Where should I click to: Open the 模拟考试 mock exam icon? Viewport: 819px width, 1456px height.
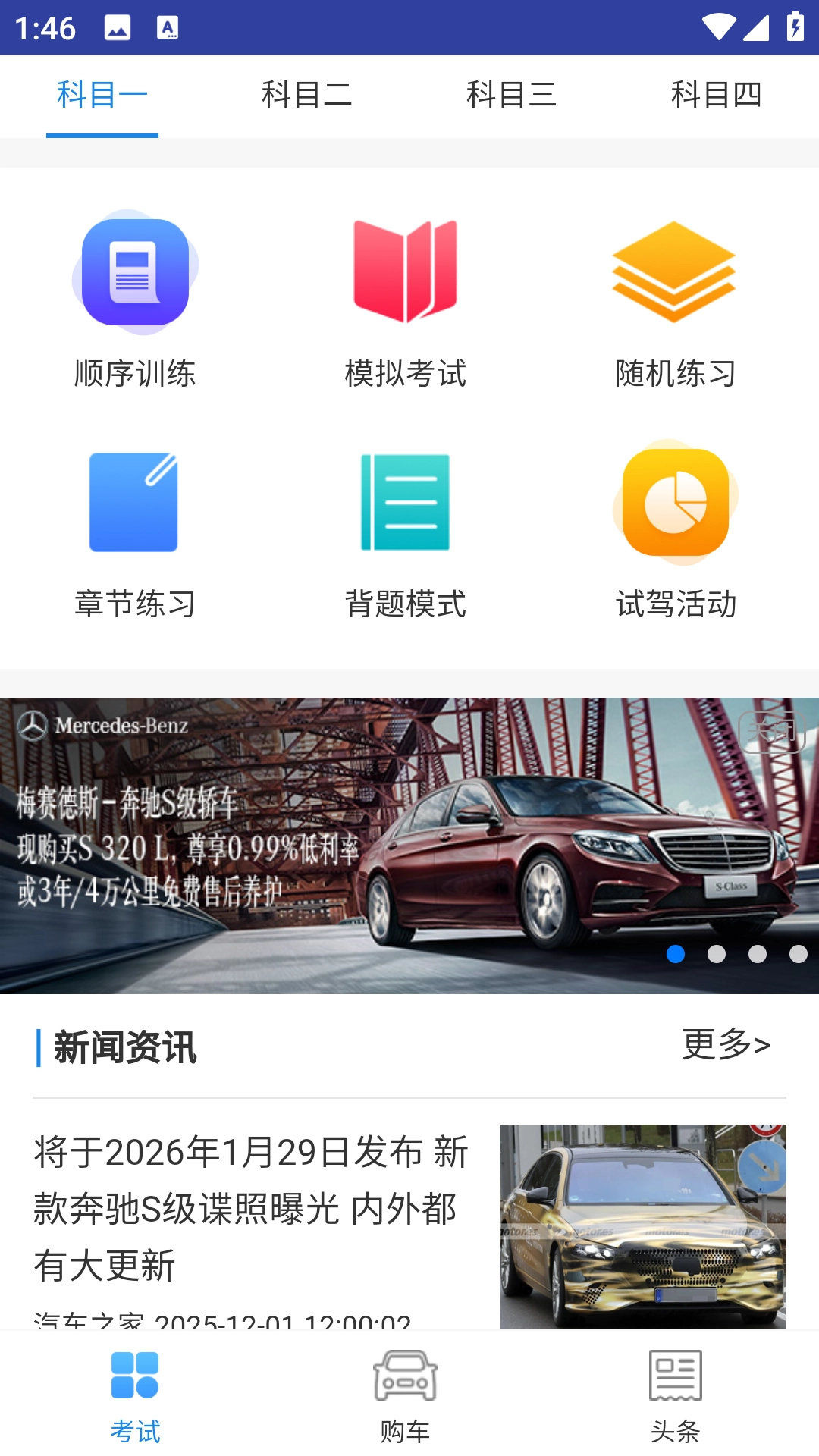[x=405, y=273]
